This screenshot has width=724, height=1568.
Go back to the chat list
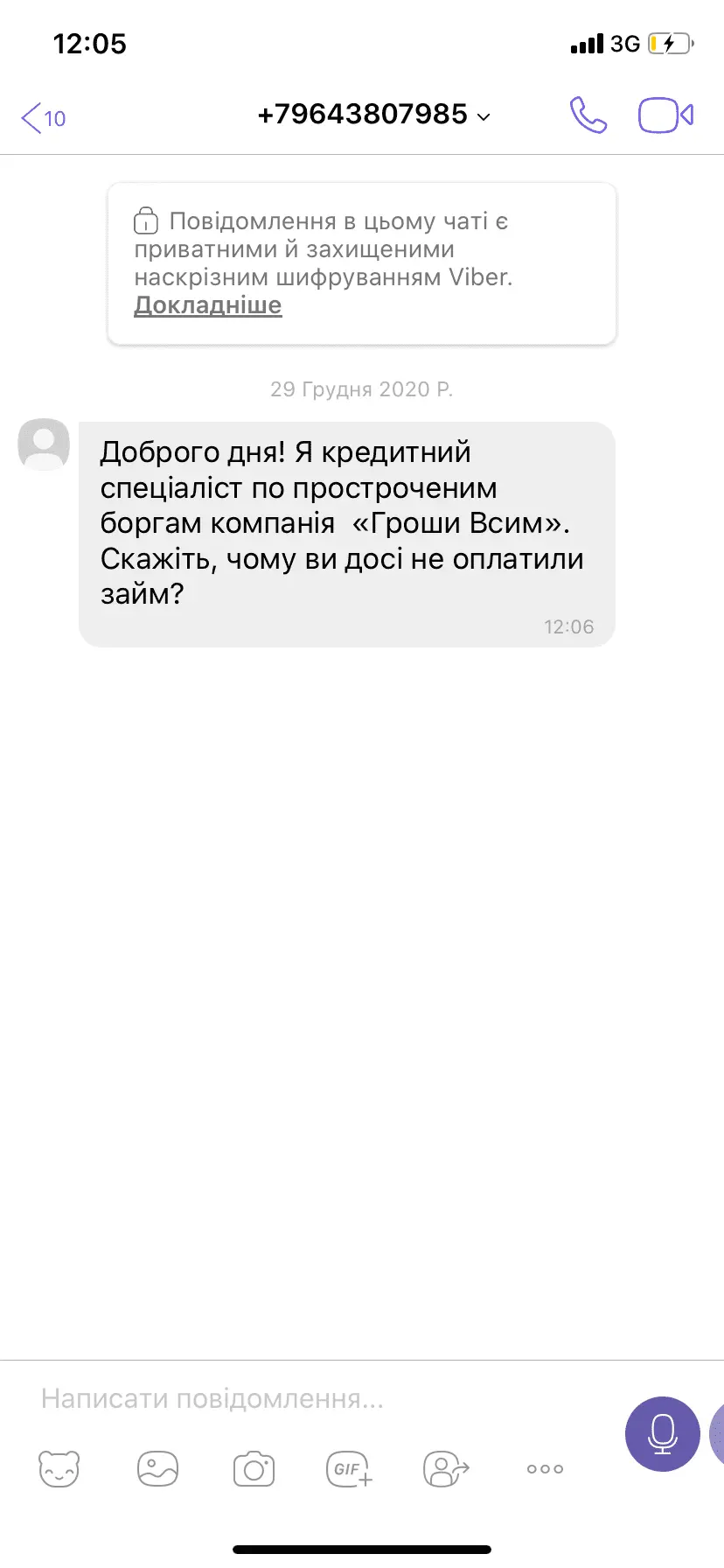(x=42, y=117)
